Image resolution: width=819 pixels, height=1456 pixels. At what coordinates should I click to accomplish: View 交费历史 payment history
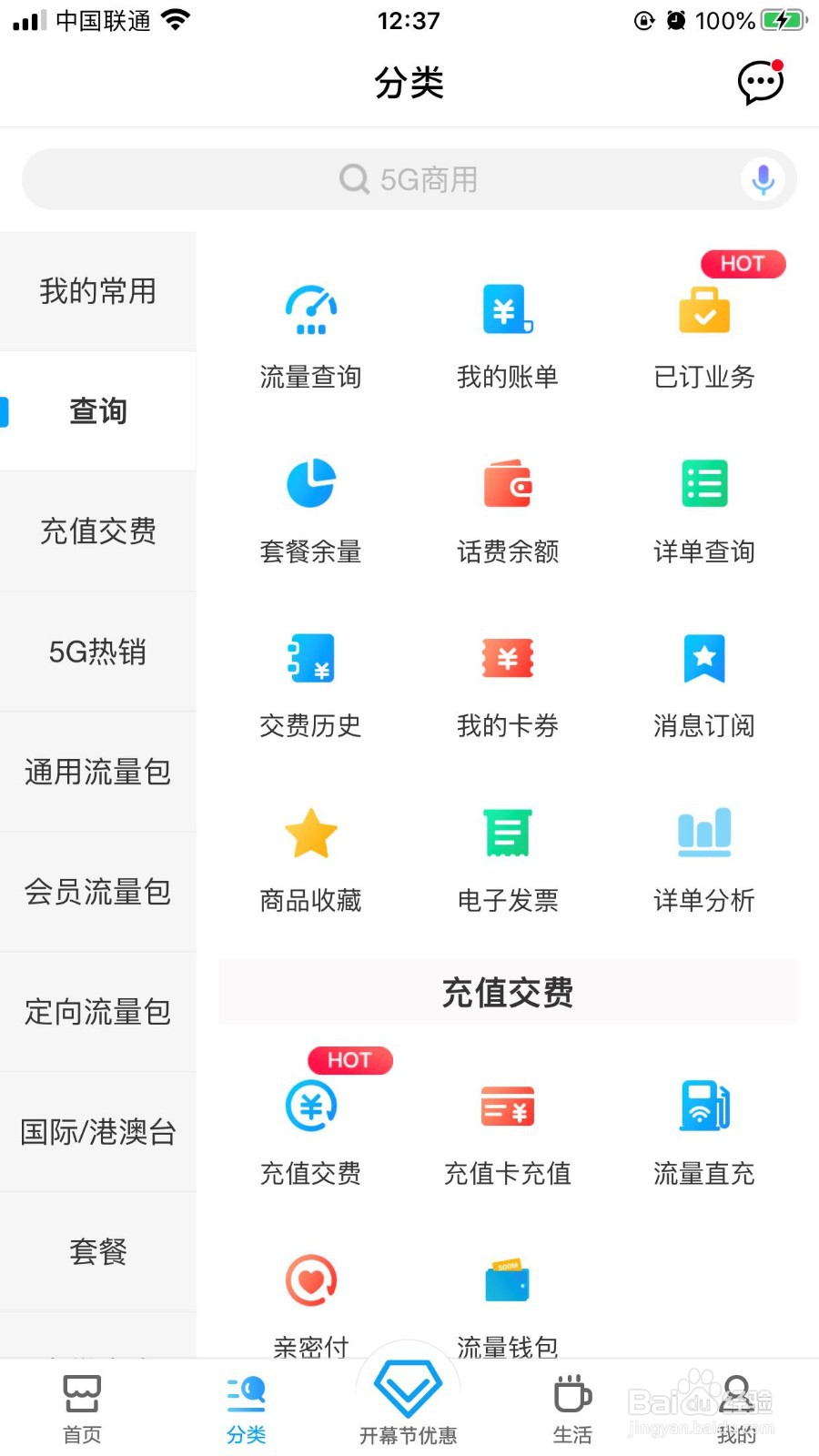pos(310,683)
